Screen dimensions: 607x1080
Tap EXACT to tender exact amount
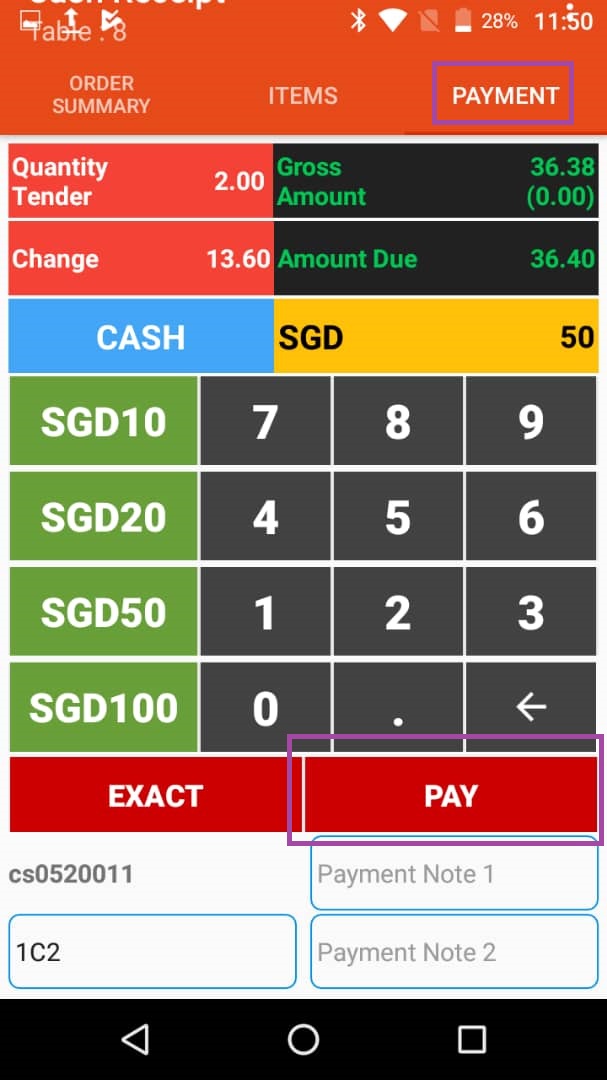coord(155,796)
